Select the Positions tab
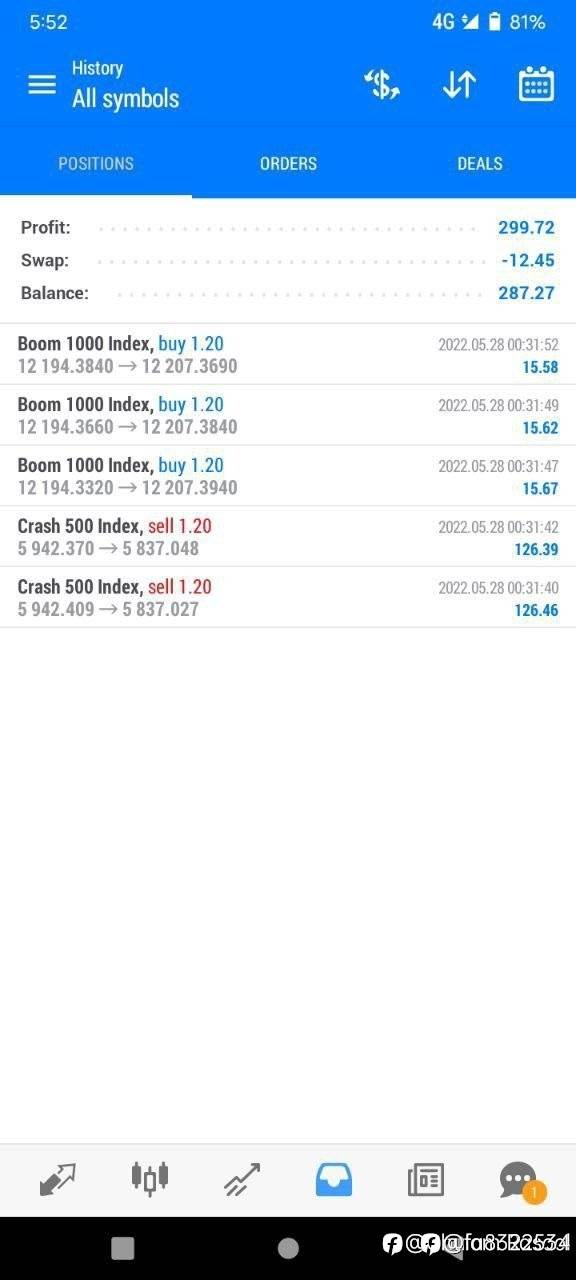This screenshot has width=576, height=1280. pyautogui.click(x=96, y=164)
